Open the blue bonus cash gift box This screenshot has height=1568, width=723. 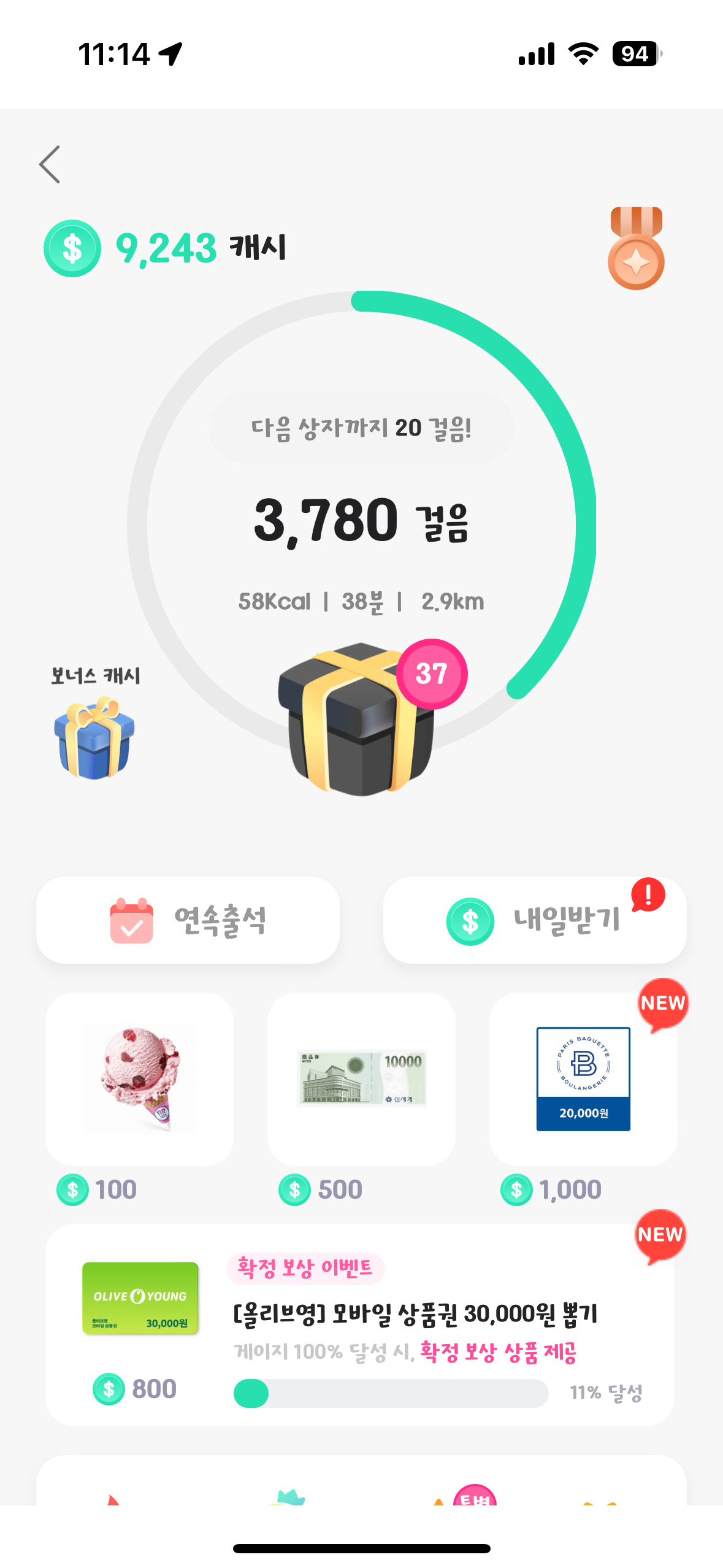click(94, 738)
